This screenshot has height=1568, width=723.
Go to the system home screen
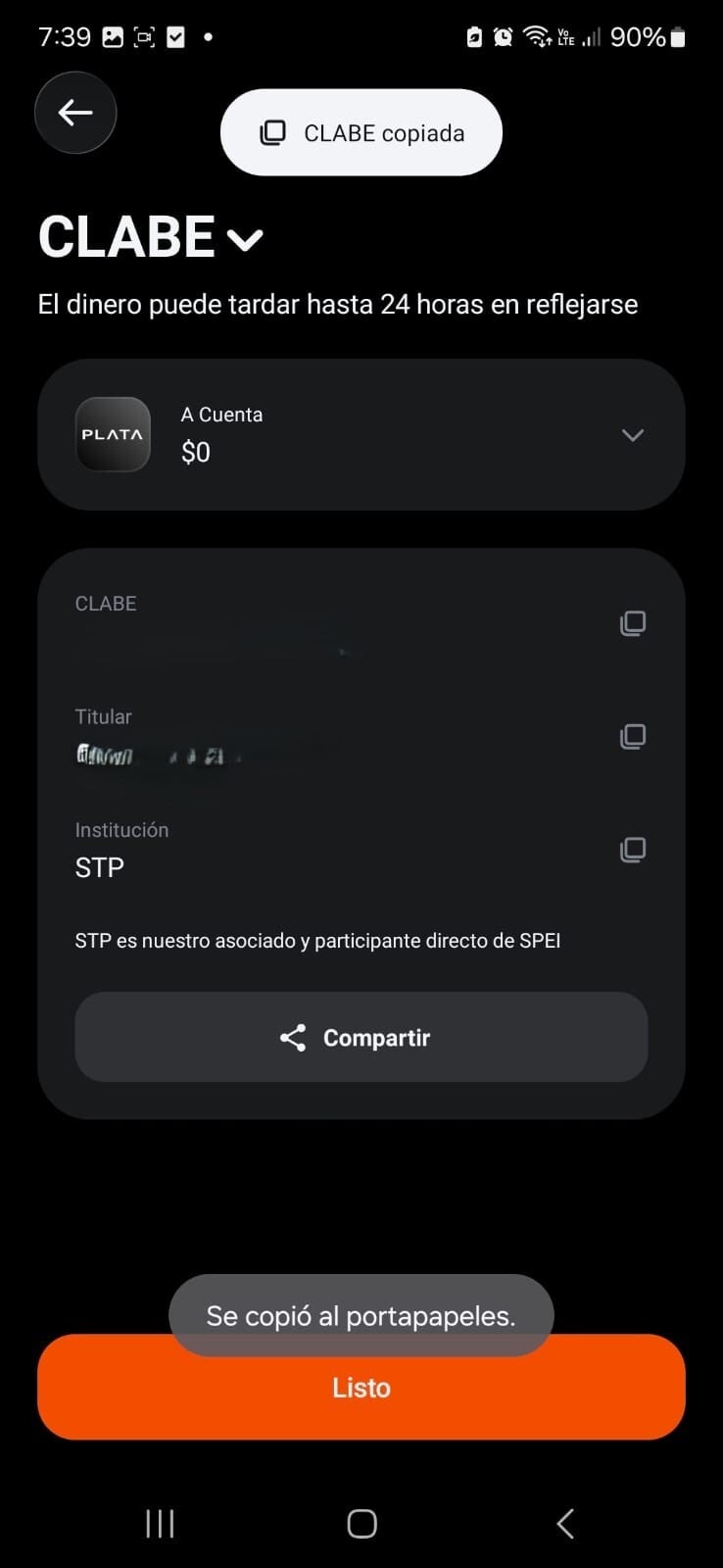[361, 1523]
